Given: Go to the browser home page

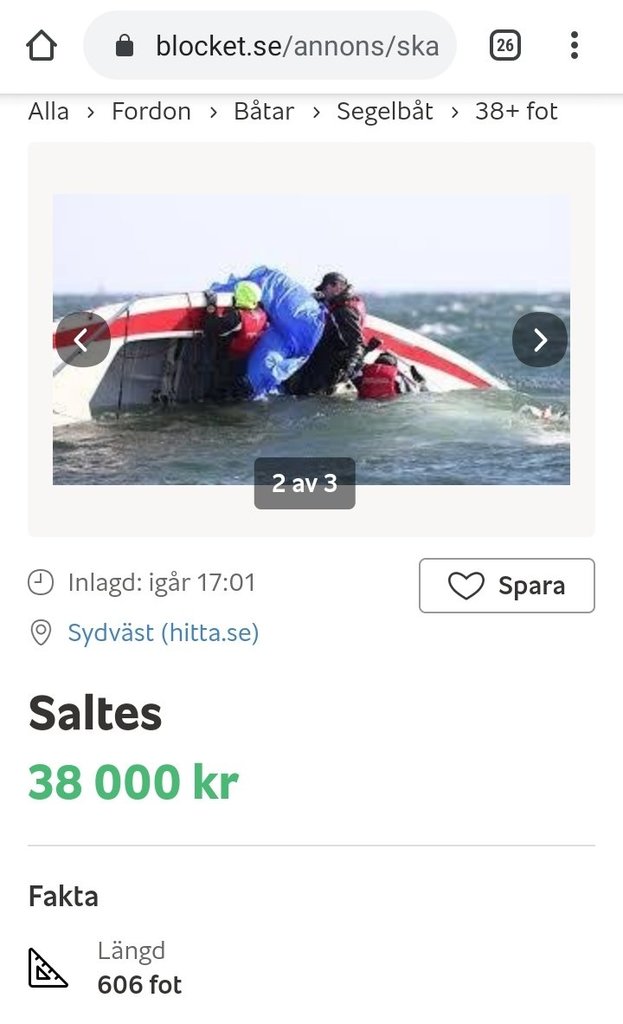Looking at the screenshot, I should [x=41, y=45].
